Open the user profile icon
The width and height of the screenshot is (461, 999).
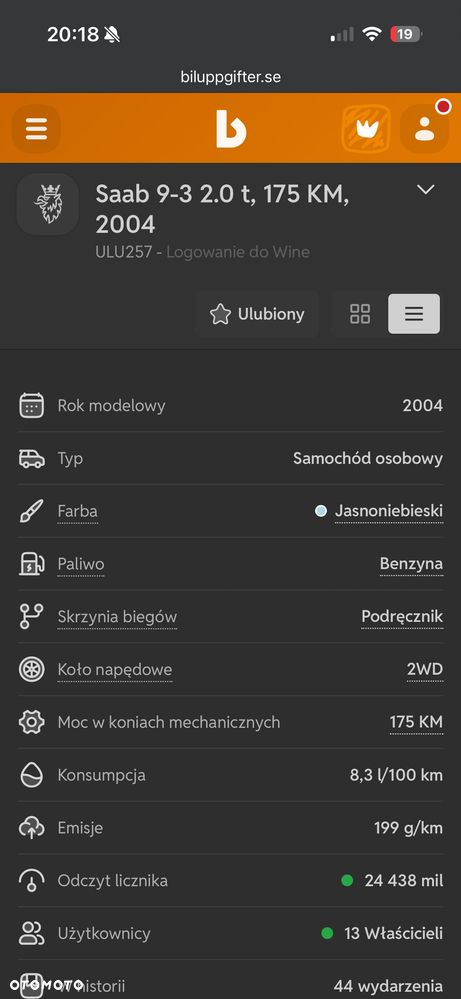click(425, 129)
